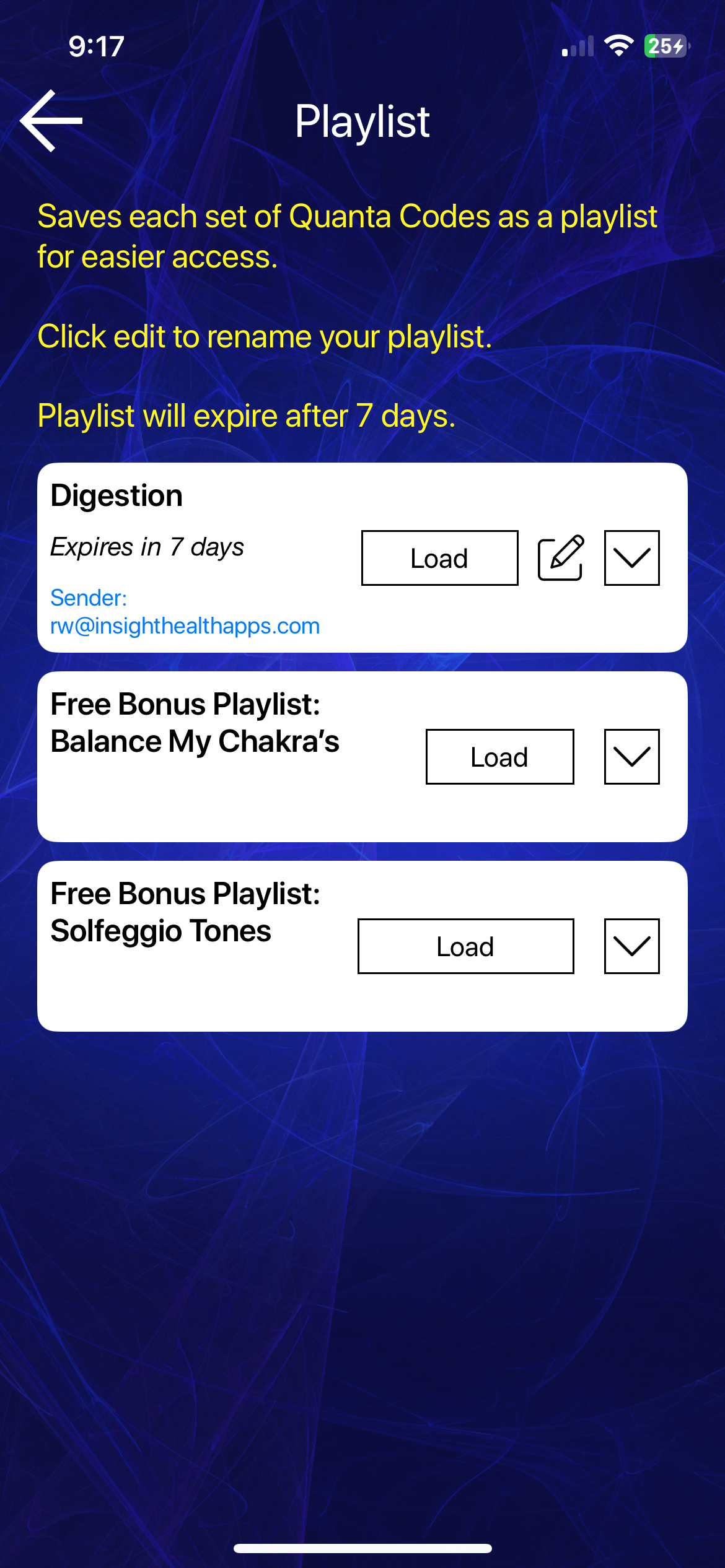This screenshot has height=1568, width=725.
Task: Expand the Balance My Chakra's playlist
Action: (x=631, y=757)
